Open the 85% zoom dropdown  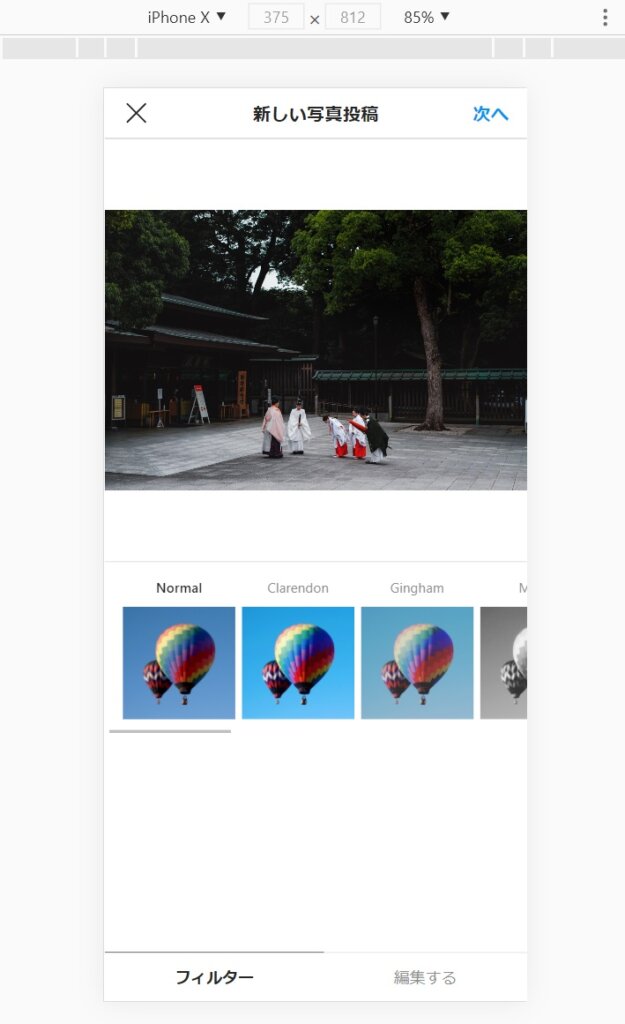[427, 17]
